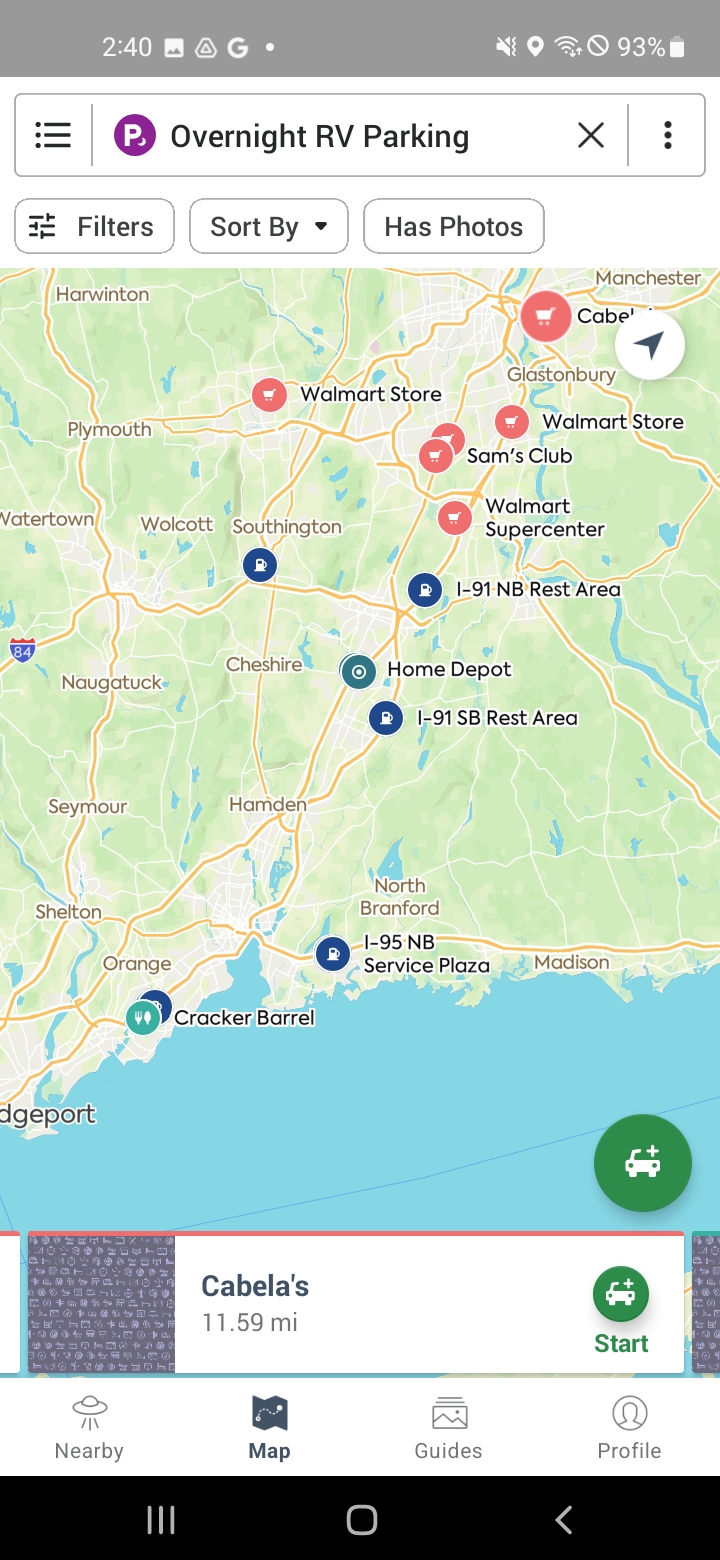Clear the search with the X
This screenshot has width=720, height=1560.
tap(590, 134)
